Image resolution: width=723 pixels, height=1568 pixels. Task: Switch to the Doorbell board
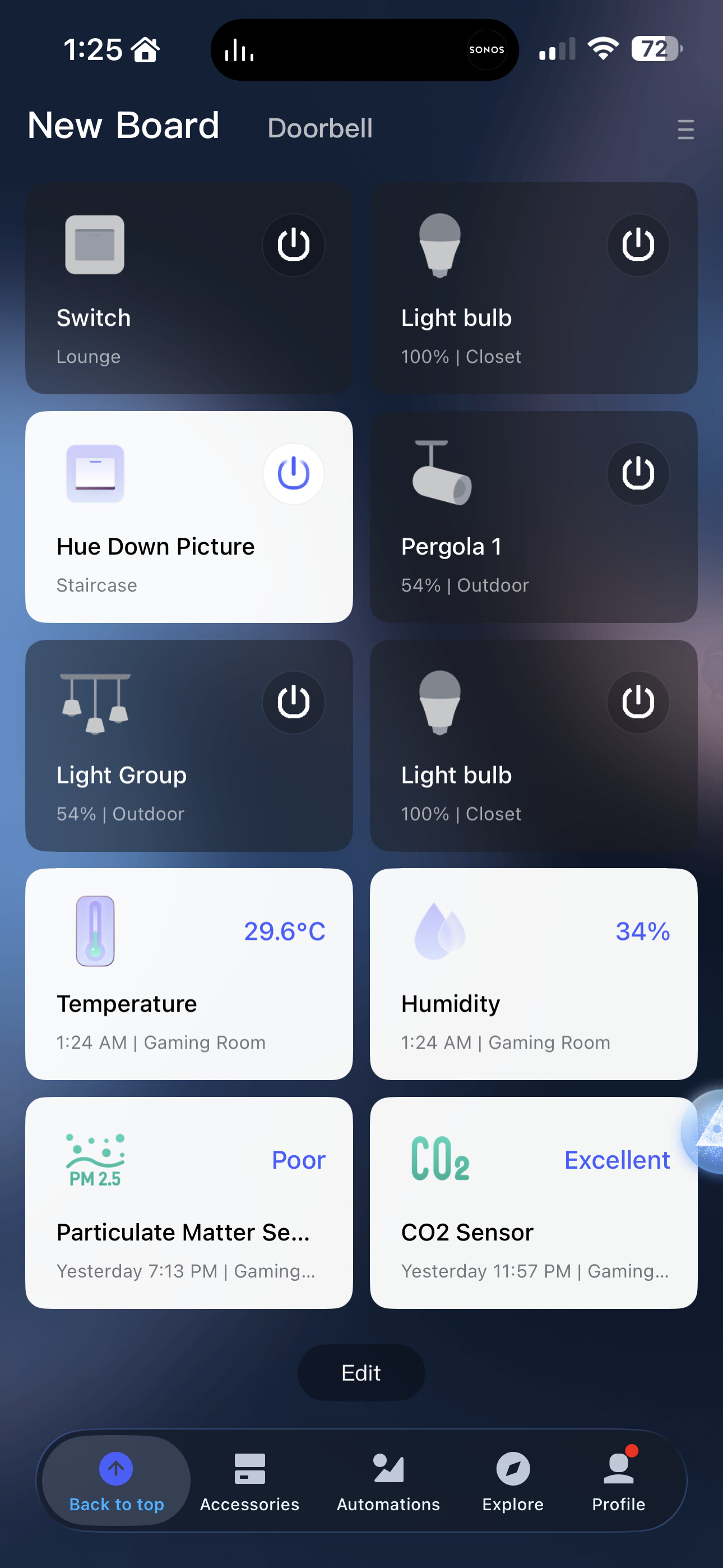[320, 128]
